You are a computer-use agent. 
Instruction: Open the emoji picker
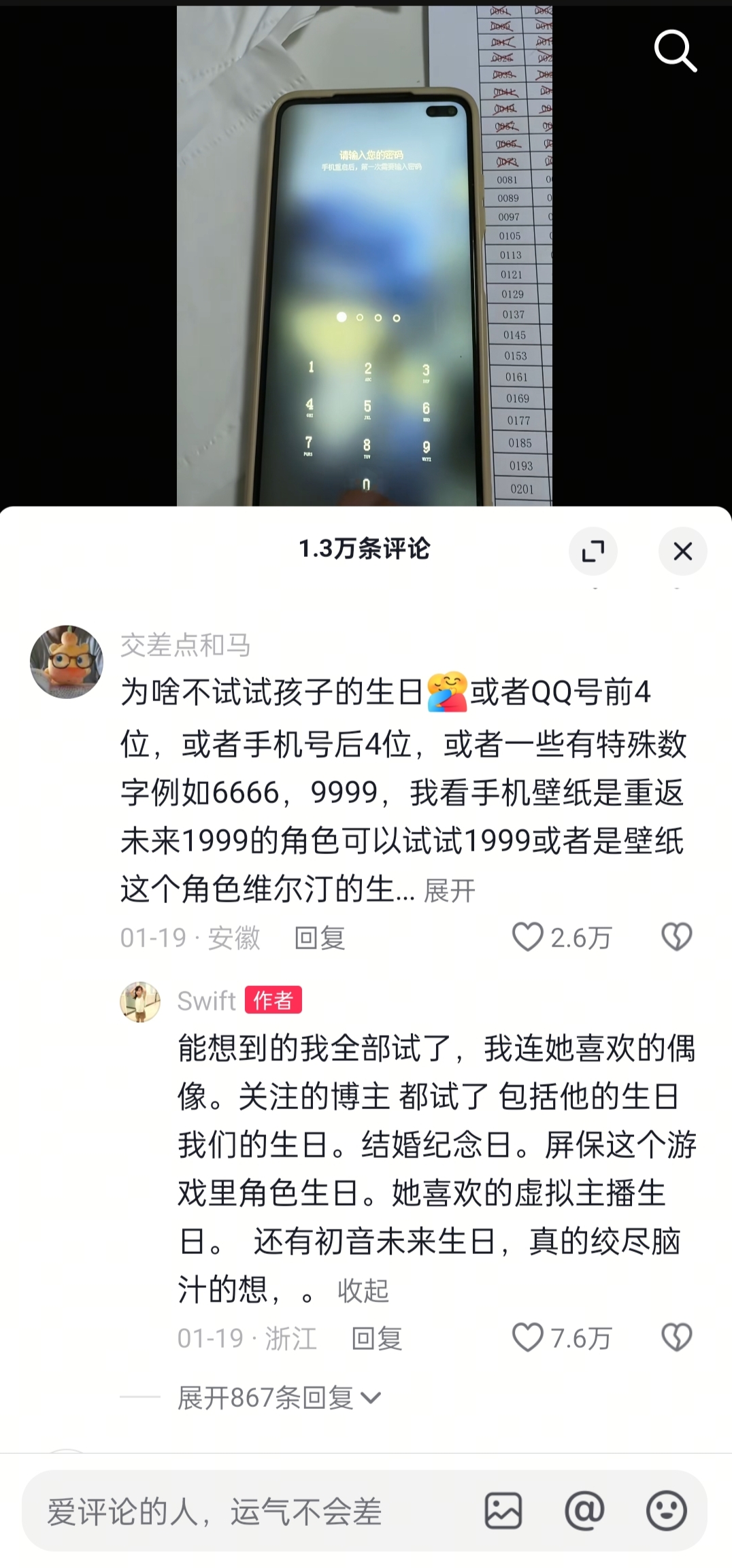pyautogui.click(x=666, y=1511)
